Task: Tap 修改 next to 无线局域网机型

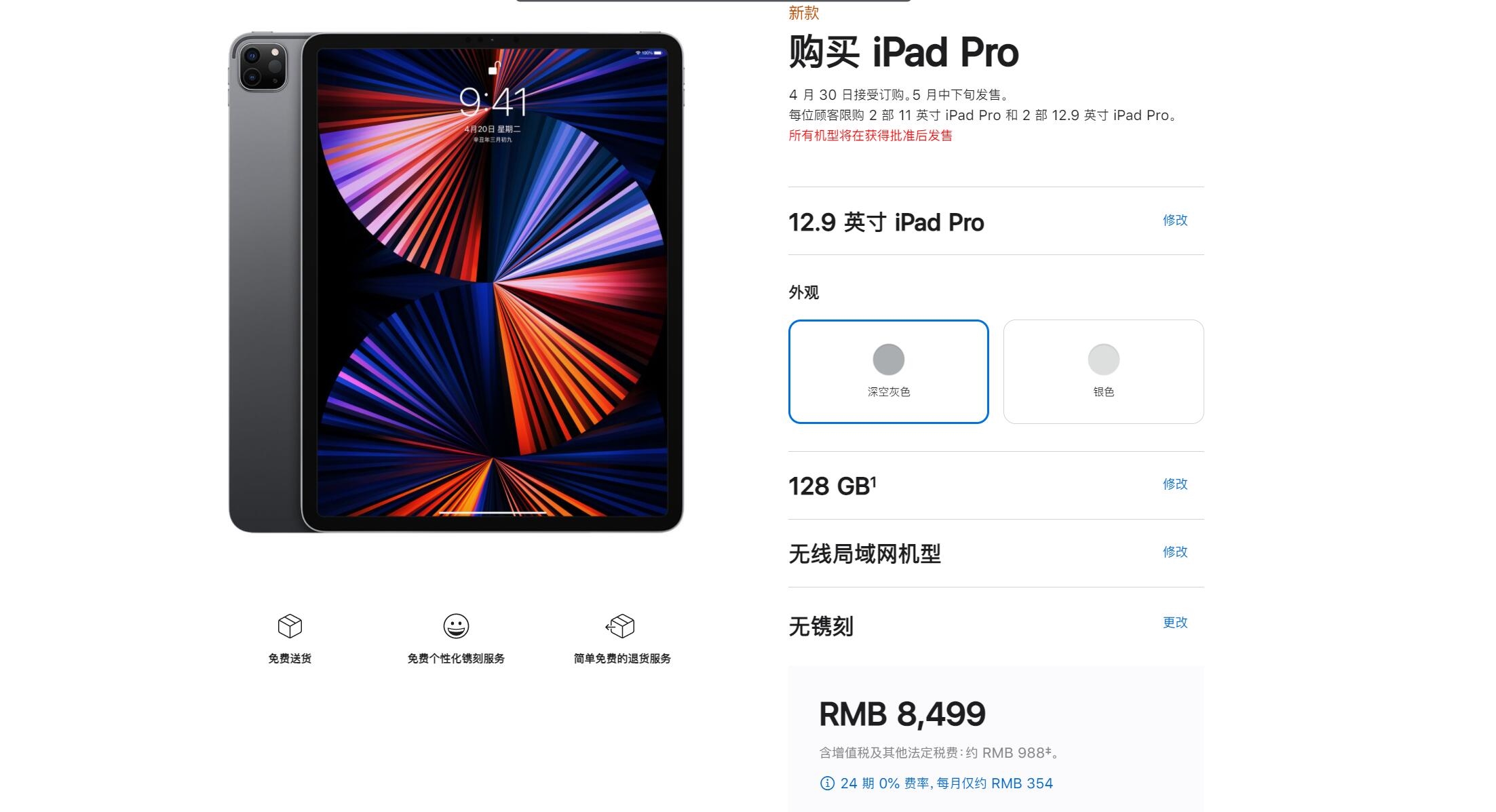Action: click(x=1174, y=552)
